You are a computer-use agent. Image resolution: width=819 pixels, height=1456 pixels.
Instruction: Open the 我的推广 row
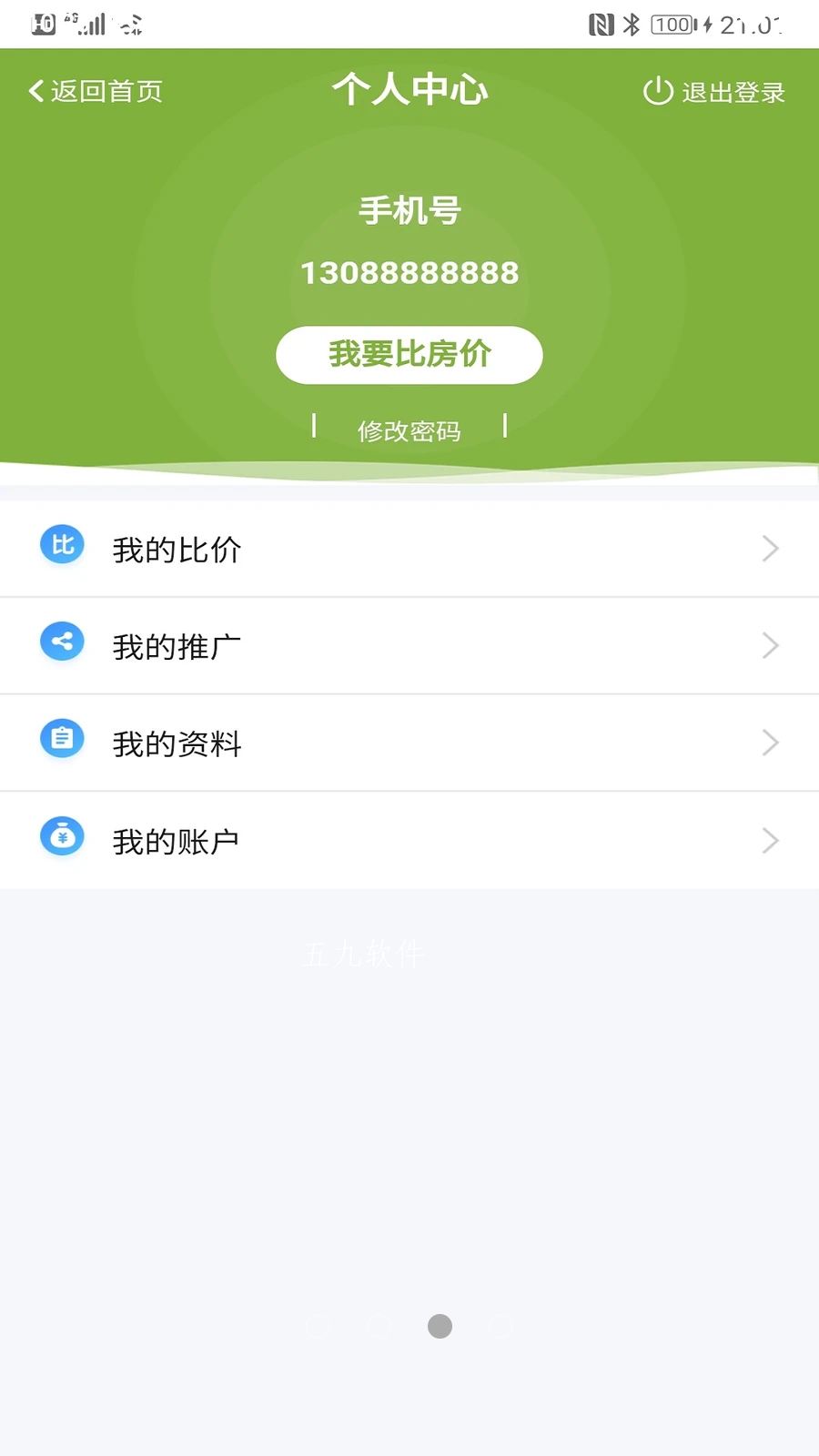[x=409, y=646]
